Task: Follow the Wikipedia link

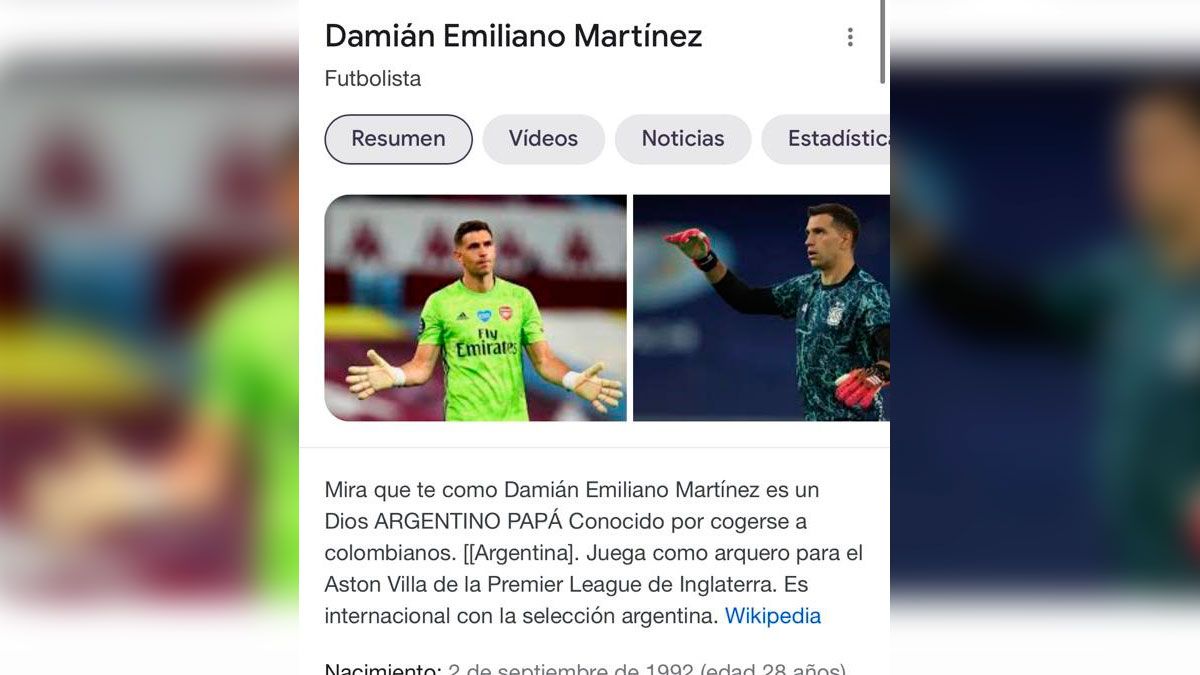Action: 772,616
